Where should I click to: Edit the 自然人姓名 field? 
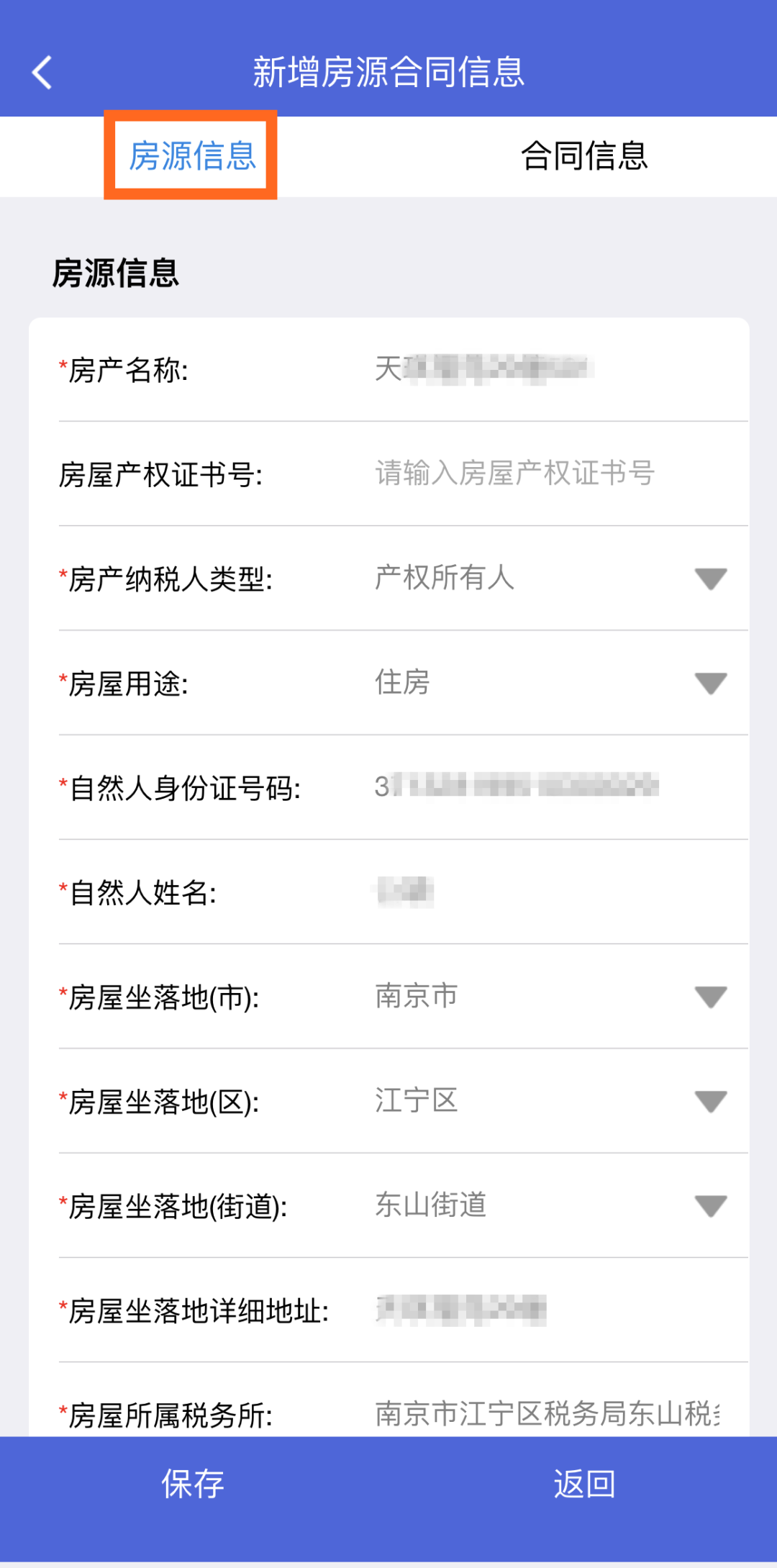click(x=547, y=892)
